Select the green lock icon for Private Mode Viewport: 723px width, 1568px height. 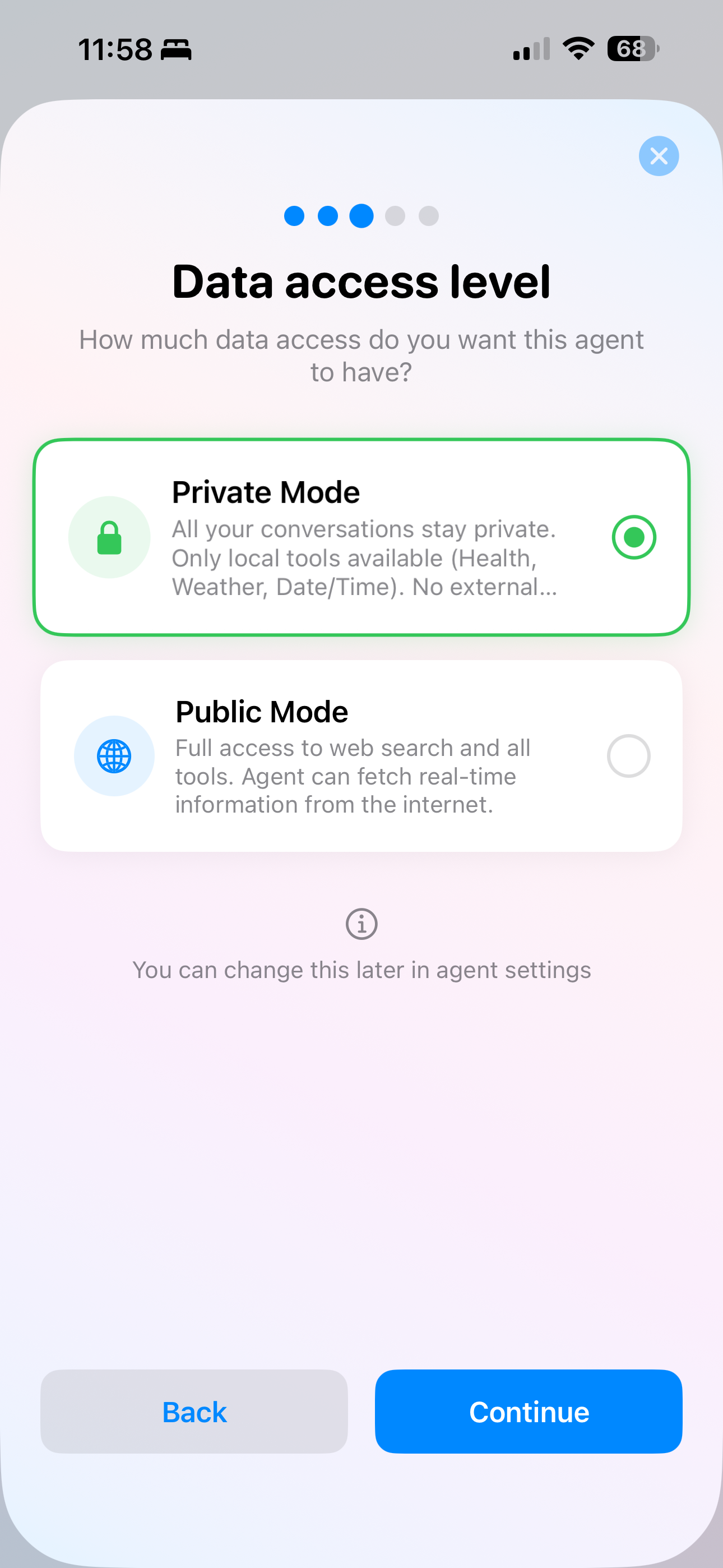coord(109,537)
